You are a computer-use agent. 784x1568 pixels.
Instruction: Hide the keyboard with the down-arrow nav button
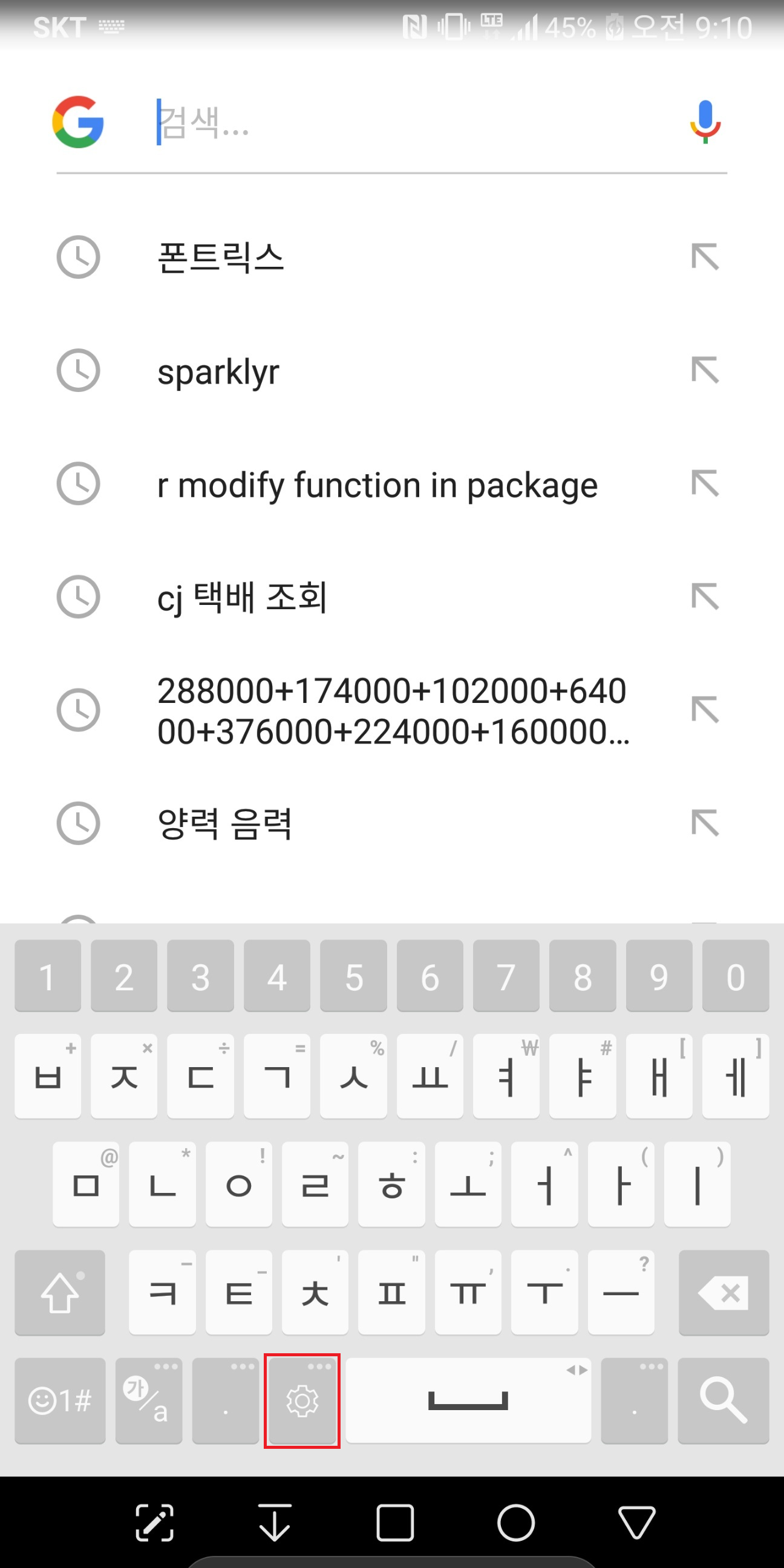tap(275, 1523)
